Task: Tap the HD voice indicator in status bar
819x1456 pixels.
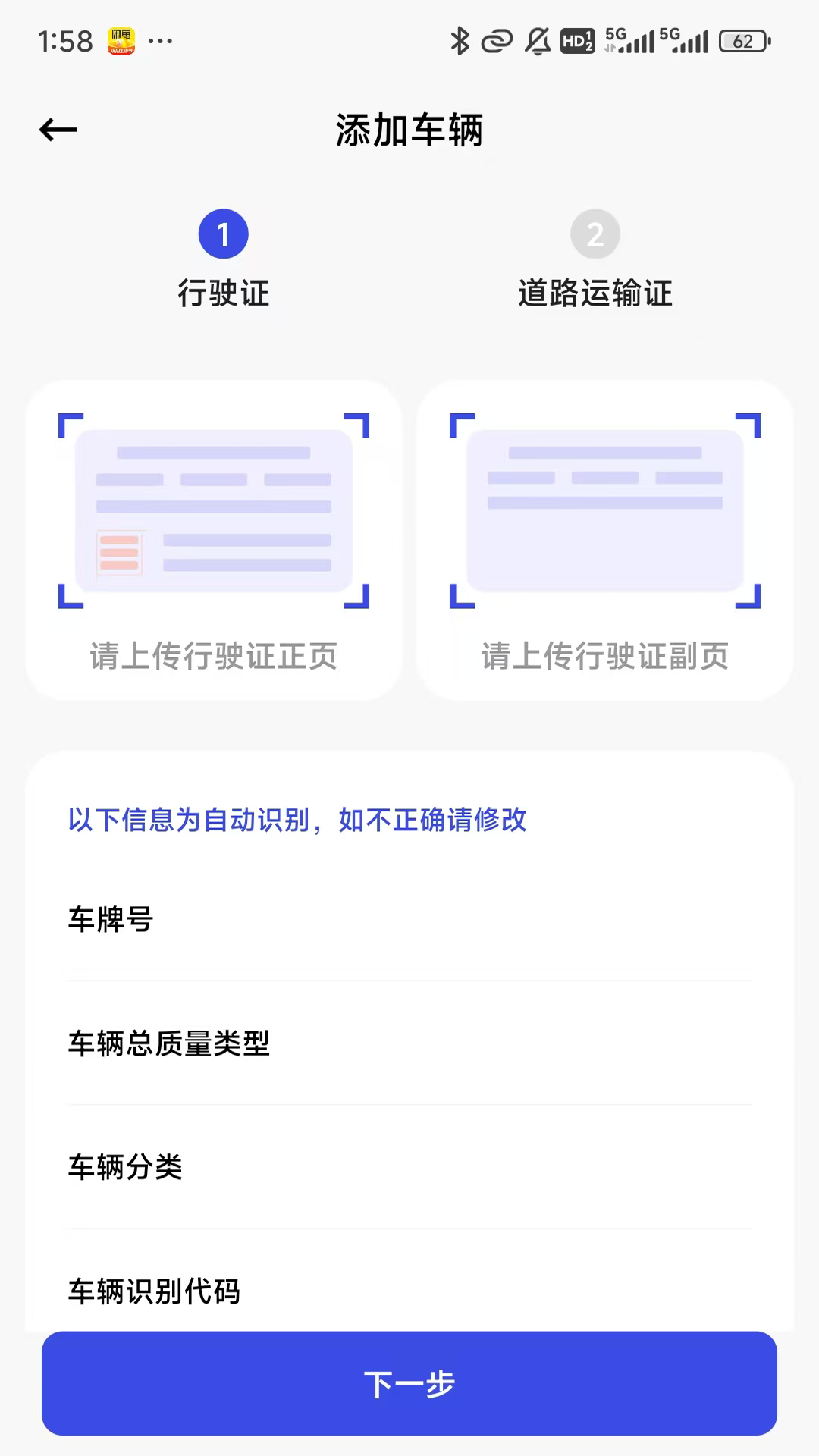Action: click(576, 42)
